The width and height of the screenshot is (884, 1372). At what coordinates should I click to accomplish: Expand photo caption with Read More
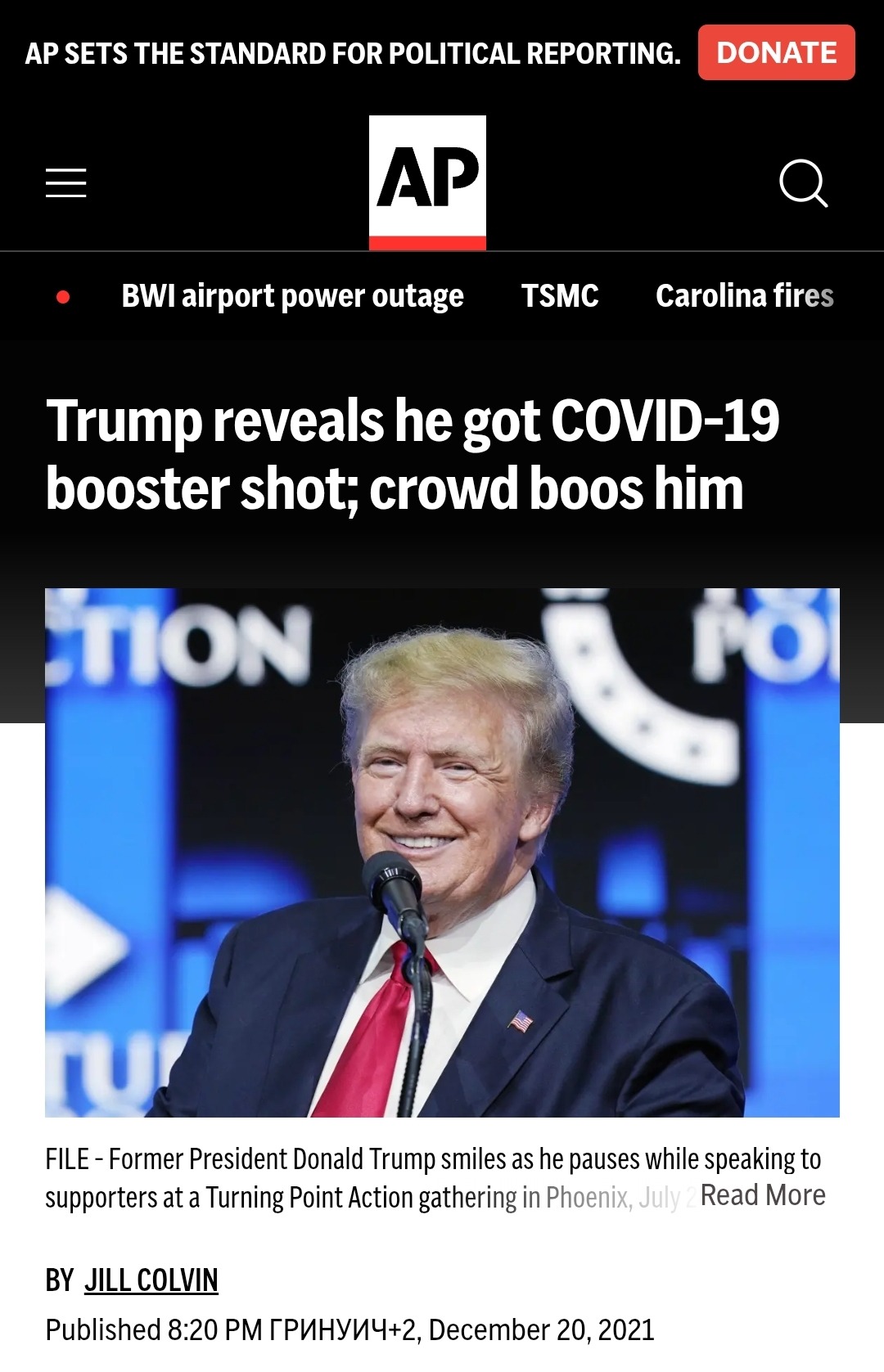[x=762, y=1195]
